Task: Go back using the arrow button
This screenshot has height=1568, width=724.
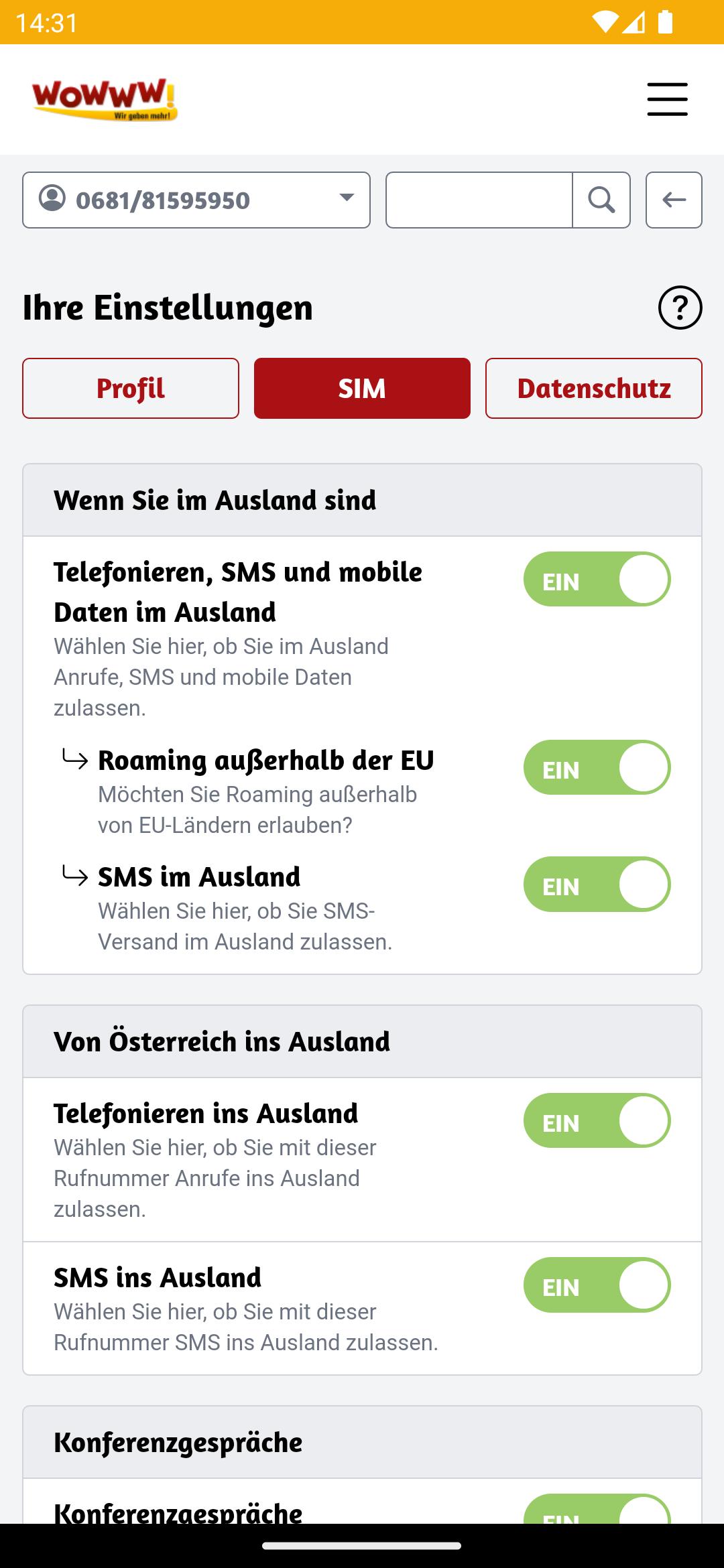Action: (674, 200)
